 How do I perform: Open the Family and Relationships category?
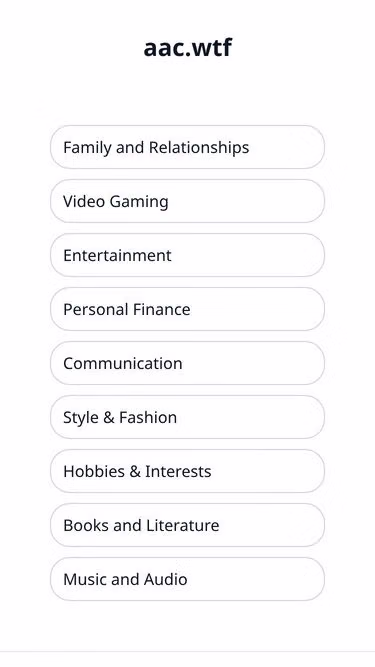[x=188, y=147]
